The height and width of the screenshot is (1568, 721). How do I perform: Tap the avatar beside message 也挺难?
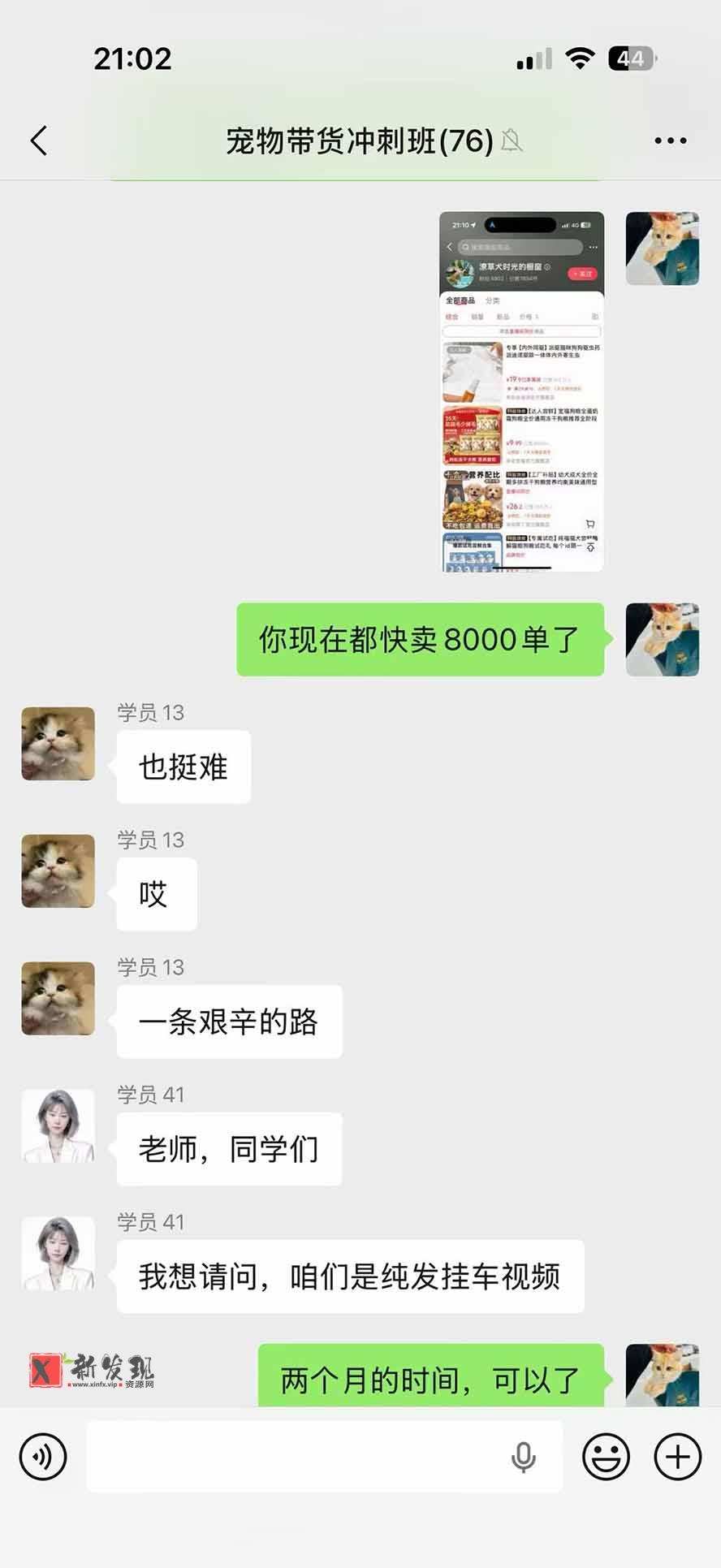coord(58,744)
